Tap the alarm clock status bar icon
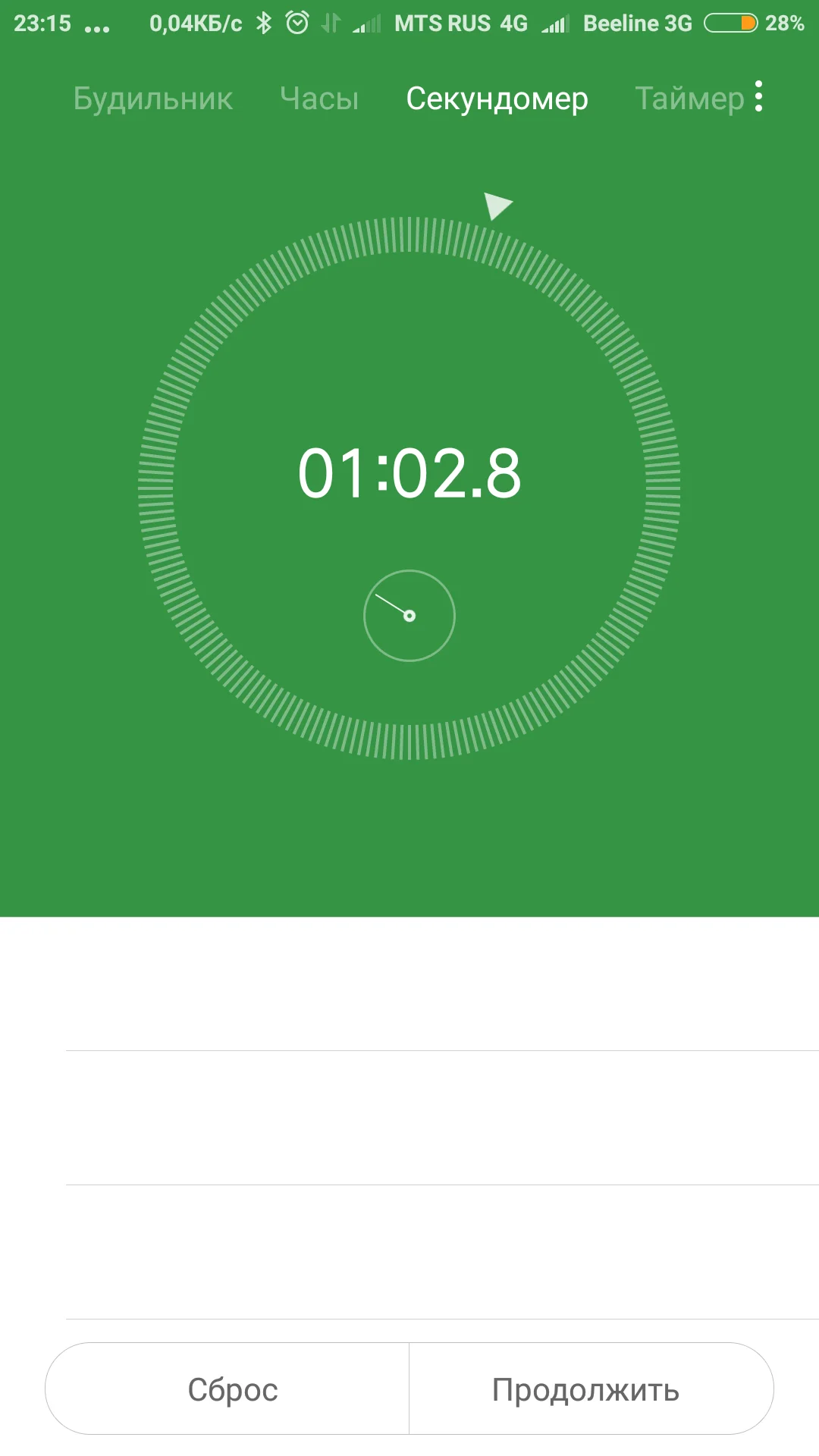Screen dimensions: 819x1456 pos(297,22)
